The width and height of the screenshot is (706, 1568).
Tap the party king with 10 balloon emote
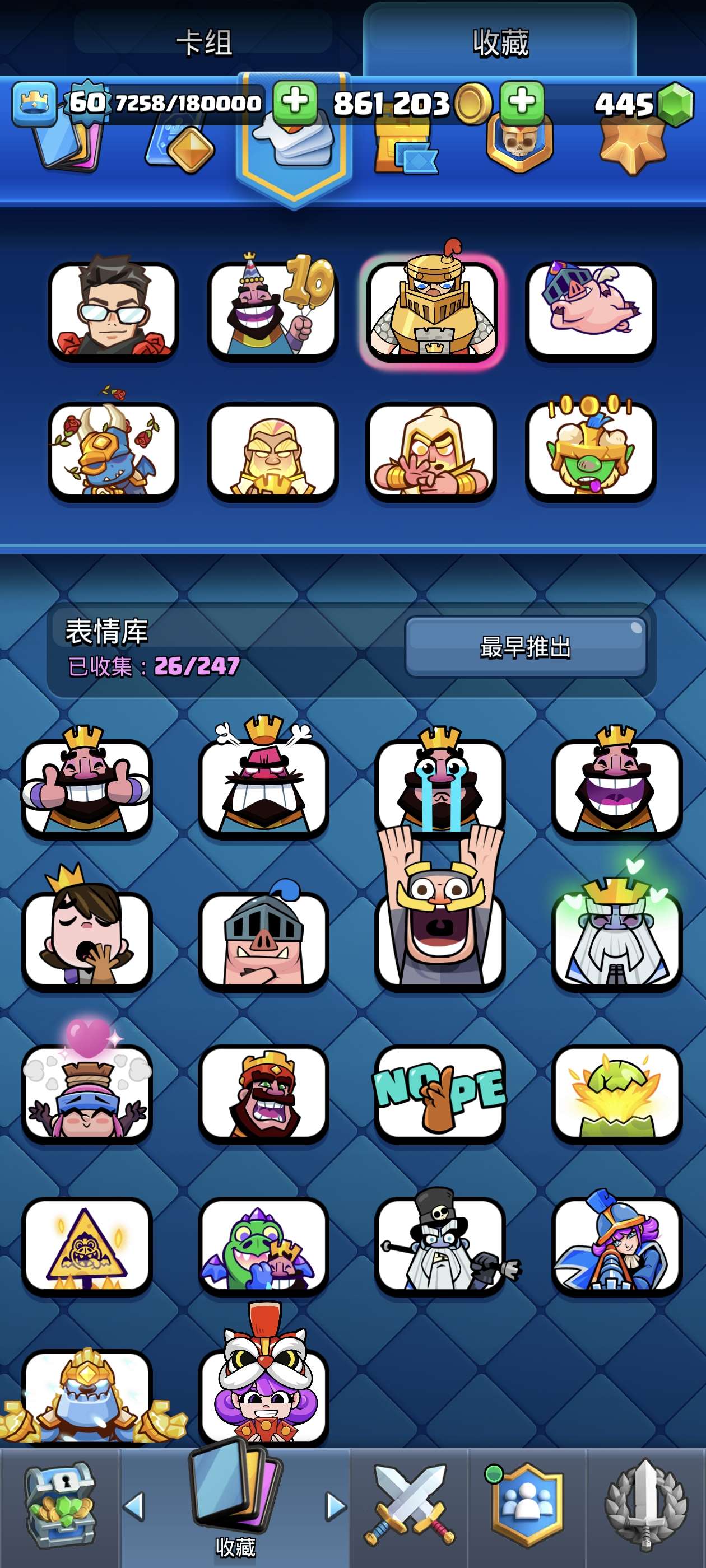tap(272, 310)
